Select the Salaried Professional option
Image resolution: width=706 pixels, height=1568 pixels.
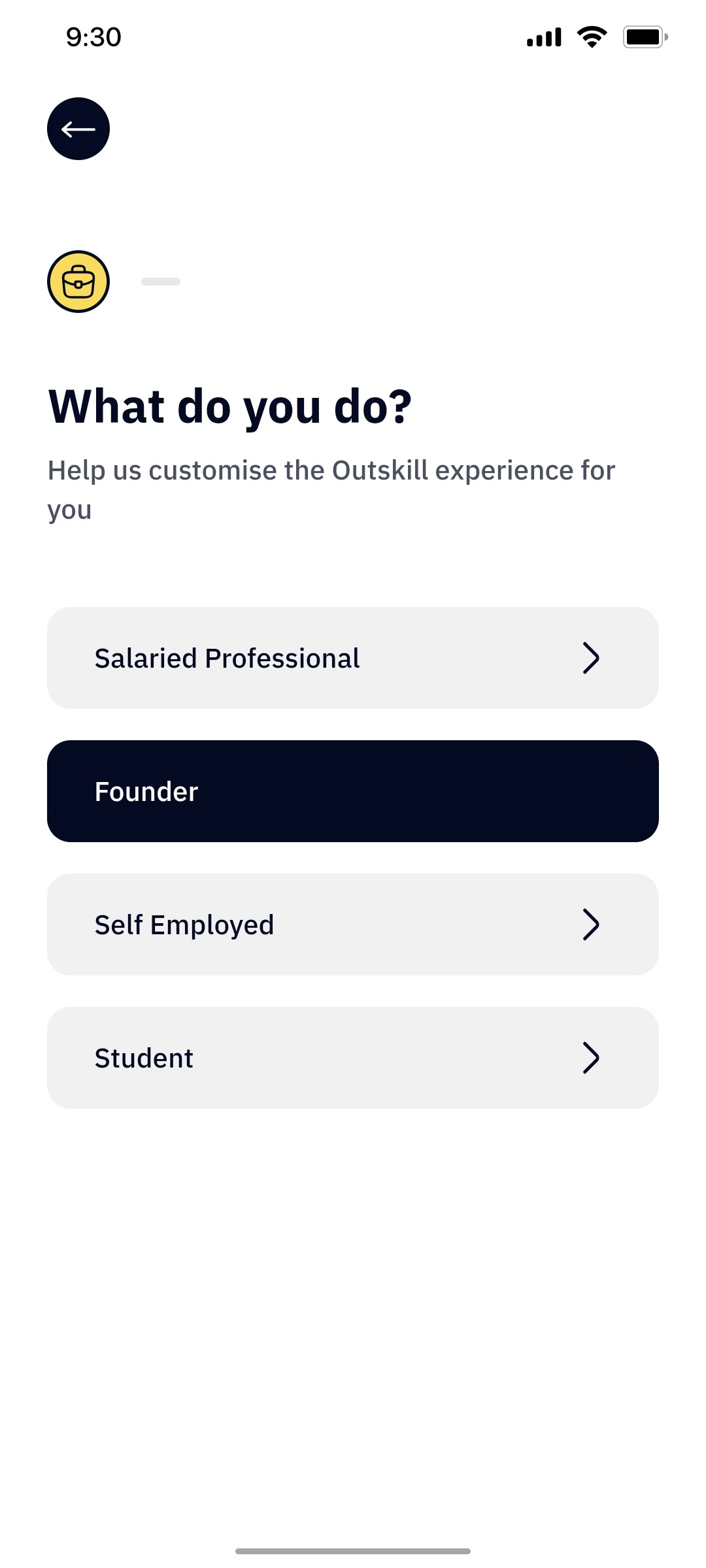point(353,657)
